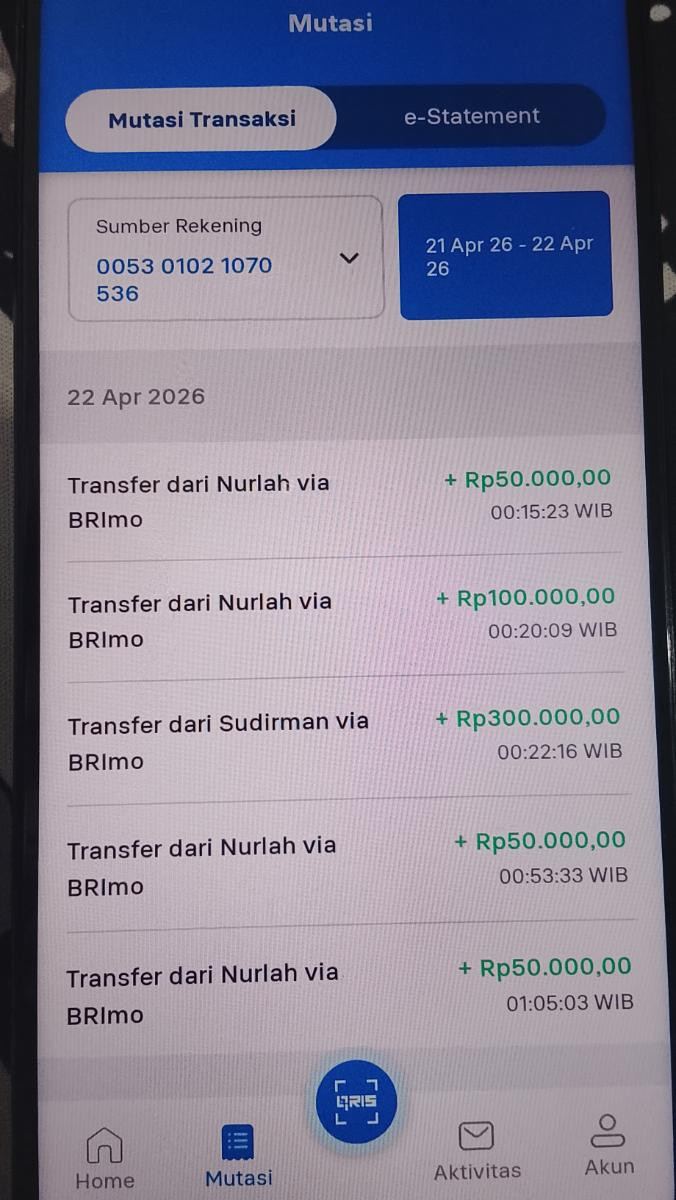Switch to the e-Statement tab
The width and height of the screenshot is (676, 1200).
(471, 116)
